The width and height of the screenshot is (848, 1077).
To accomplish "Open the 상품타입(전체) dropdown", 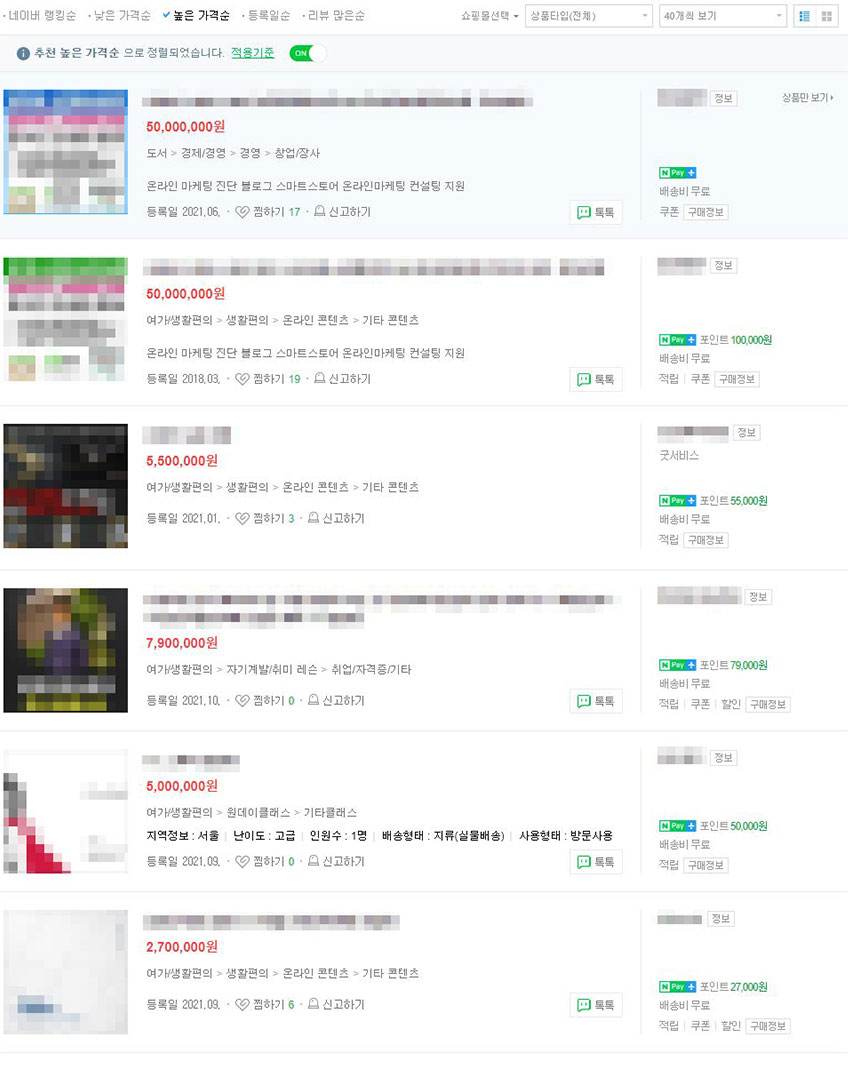I will (588, 16).
